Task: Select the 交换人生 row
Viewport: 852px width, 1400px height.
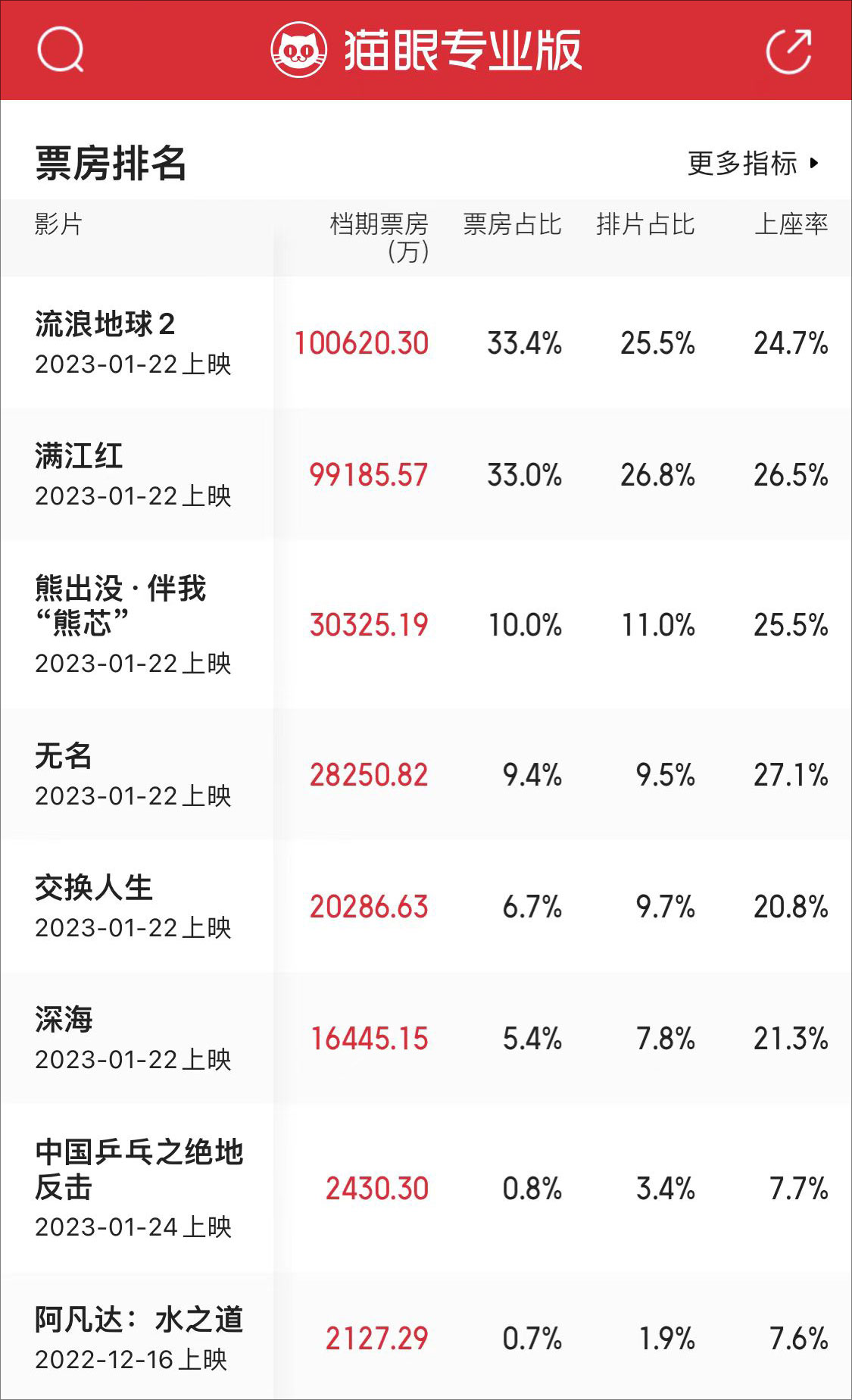Action: 426,906
